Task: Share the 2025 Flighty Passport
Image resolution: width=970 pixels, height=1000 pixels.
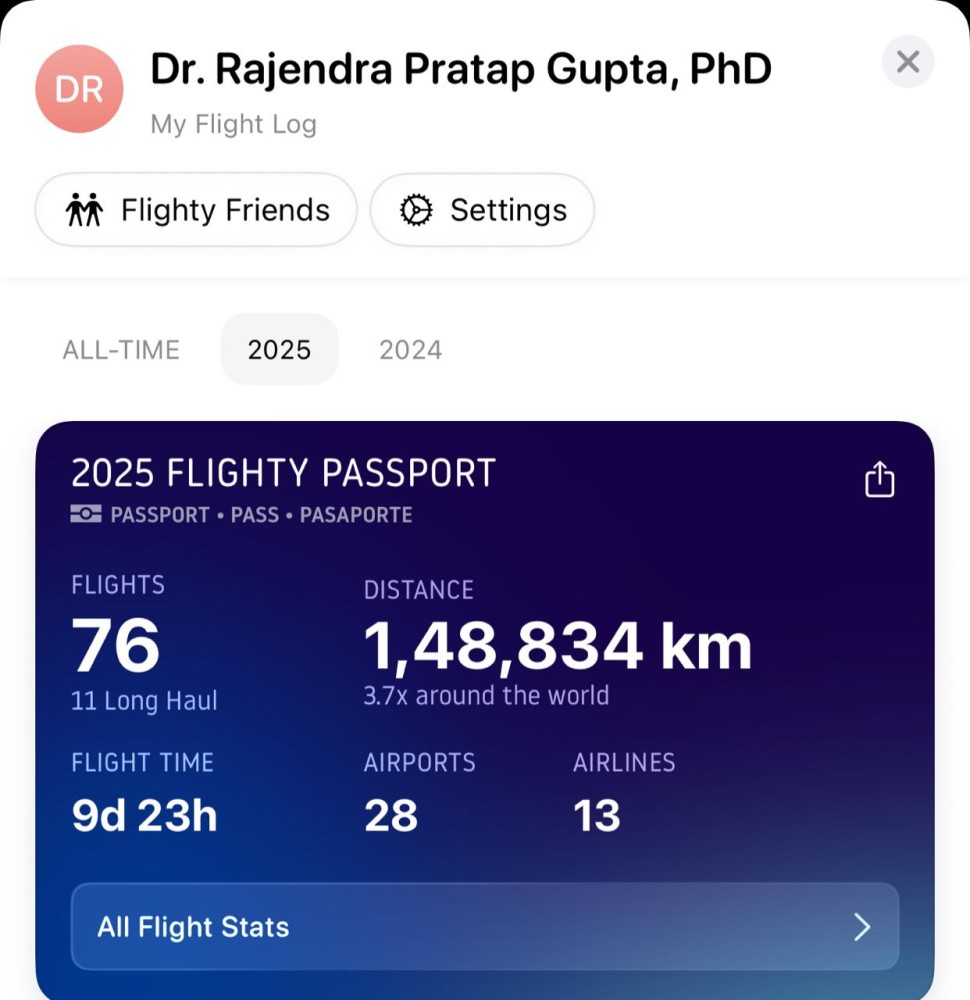Action: coord(879,479)
